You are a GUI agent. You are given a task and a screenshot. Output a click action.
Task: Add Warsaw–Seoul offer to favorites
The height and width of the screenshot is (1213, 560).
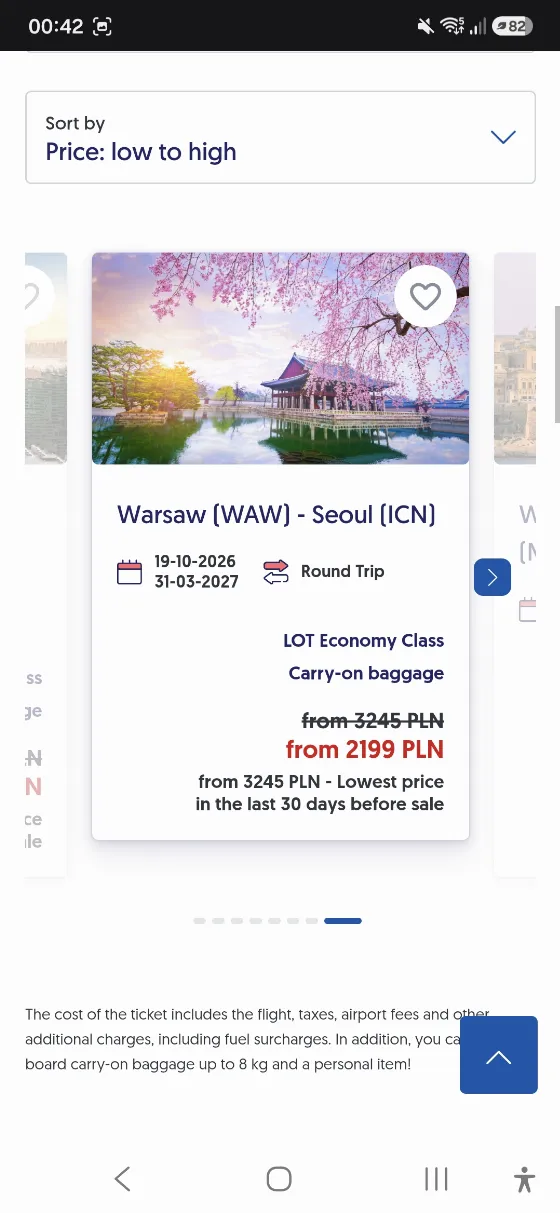click(x=425, y=296)
